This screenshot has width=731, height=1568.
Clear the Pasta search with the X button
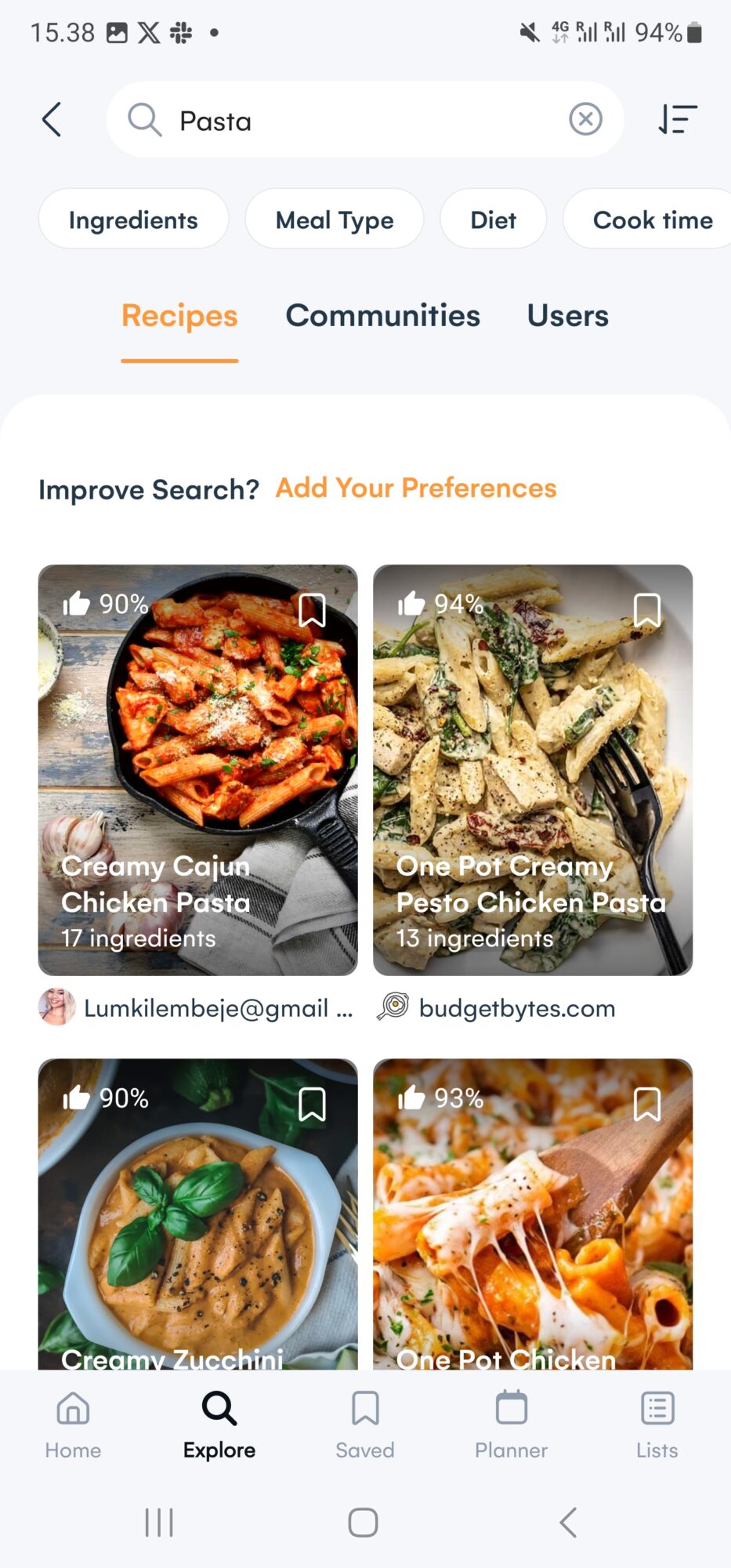point(585,119)
